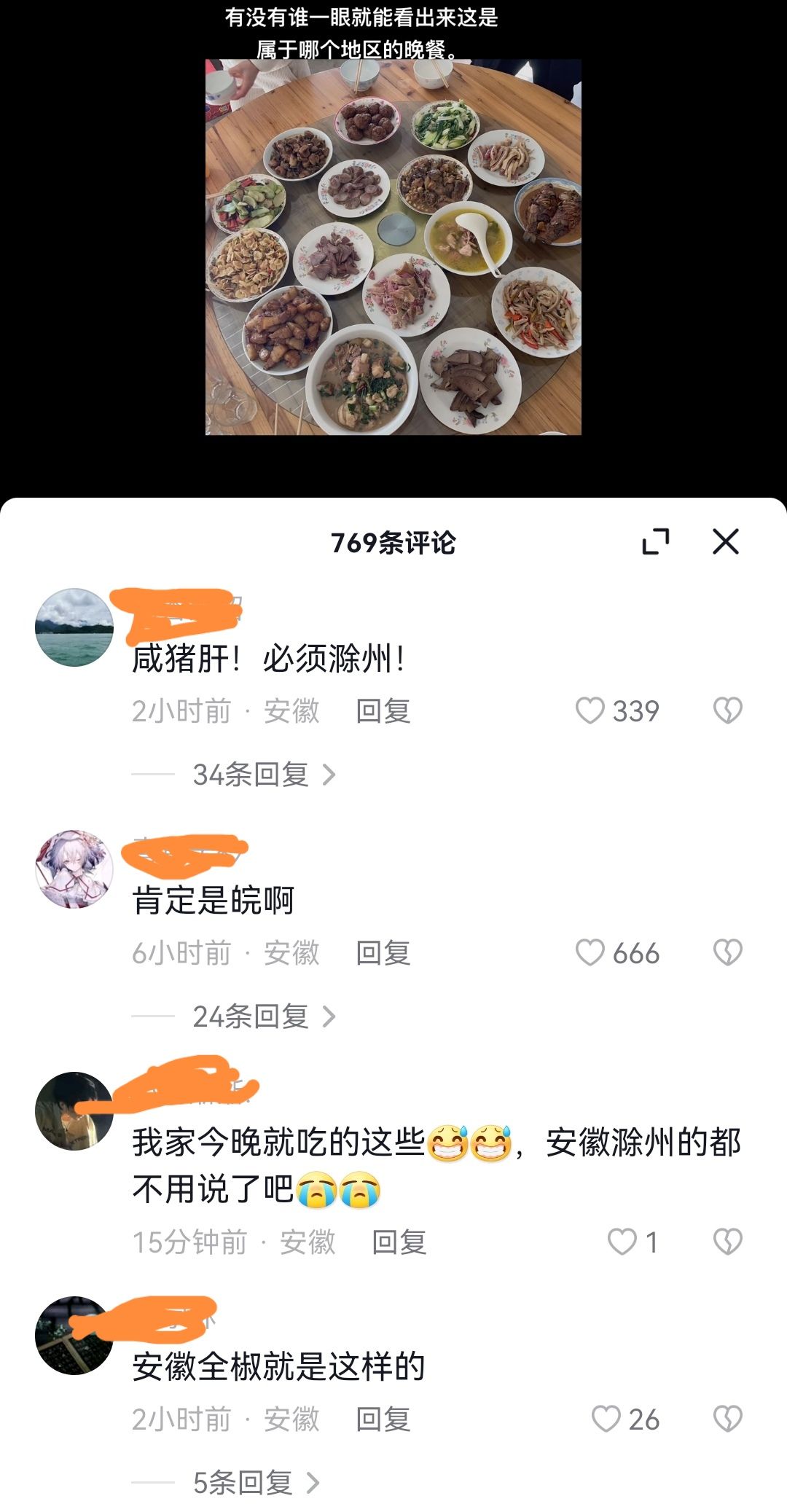Reply to the comment '肯定是皖啊'
This screenshot has width=787, height=1512.
coord(383,953)
